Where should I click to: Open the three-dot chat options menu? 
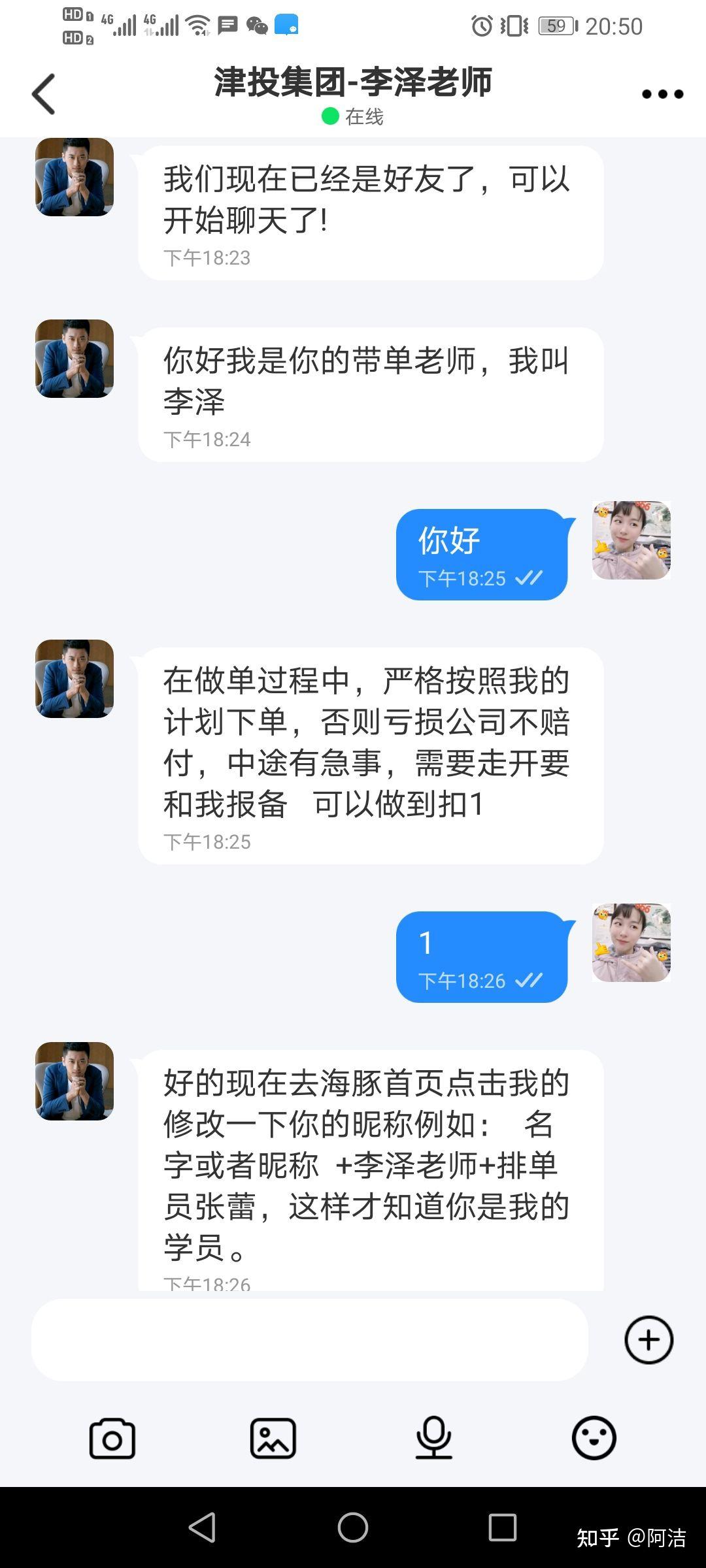pyautogui.click(x=662, y=94)
